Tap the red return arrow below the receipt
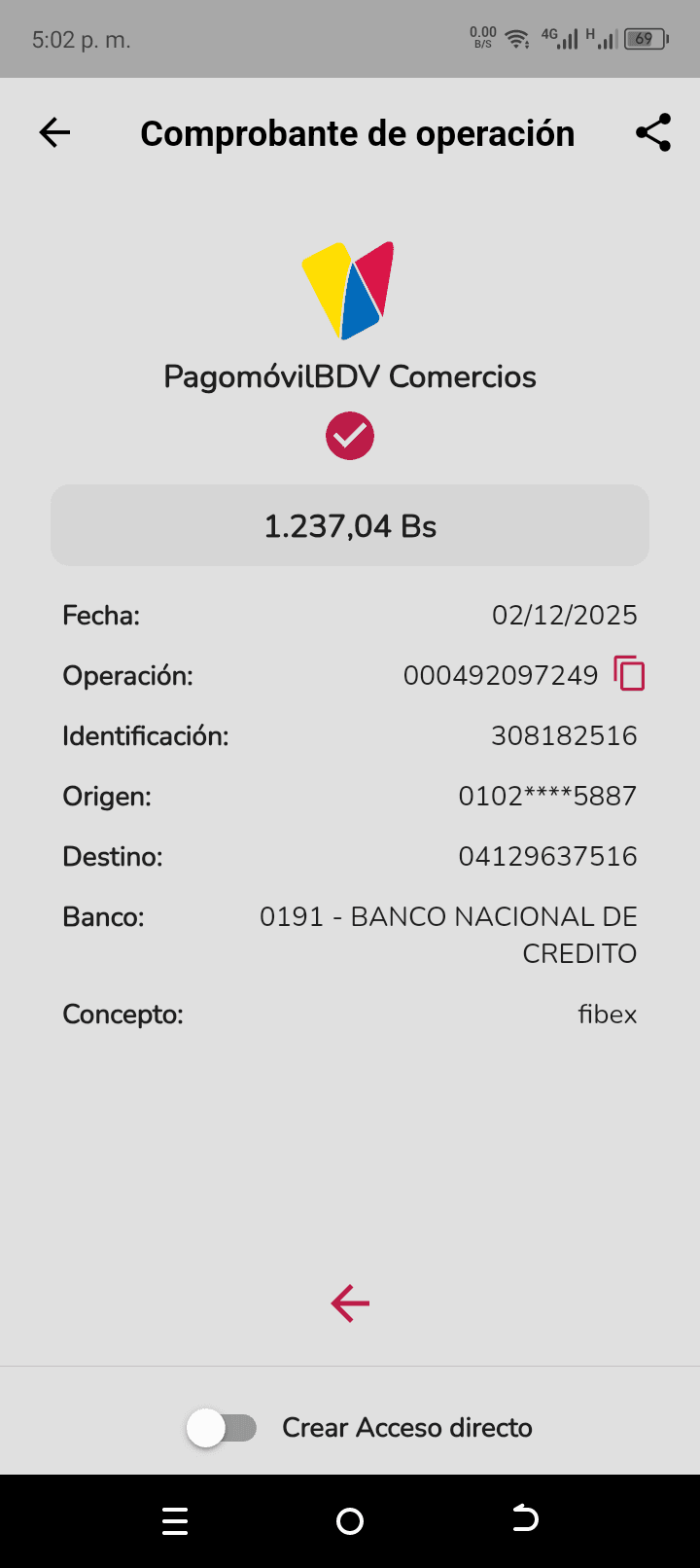 click(x=350, y=1303)
